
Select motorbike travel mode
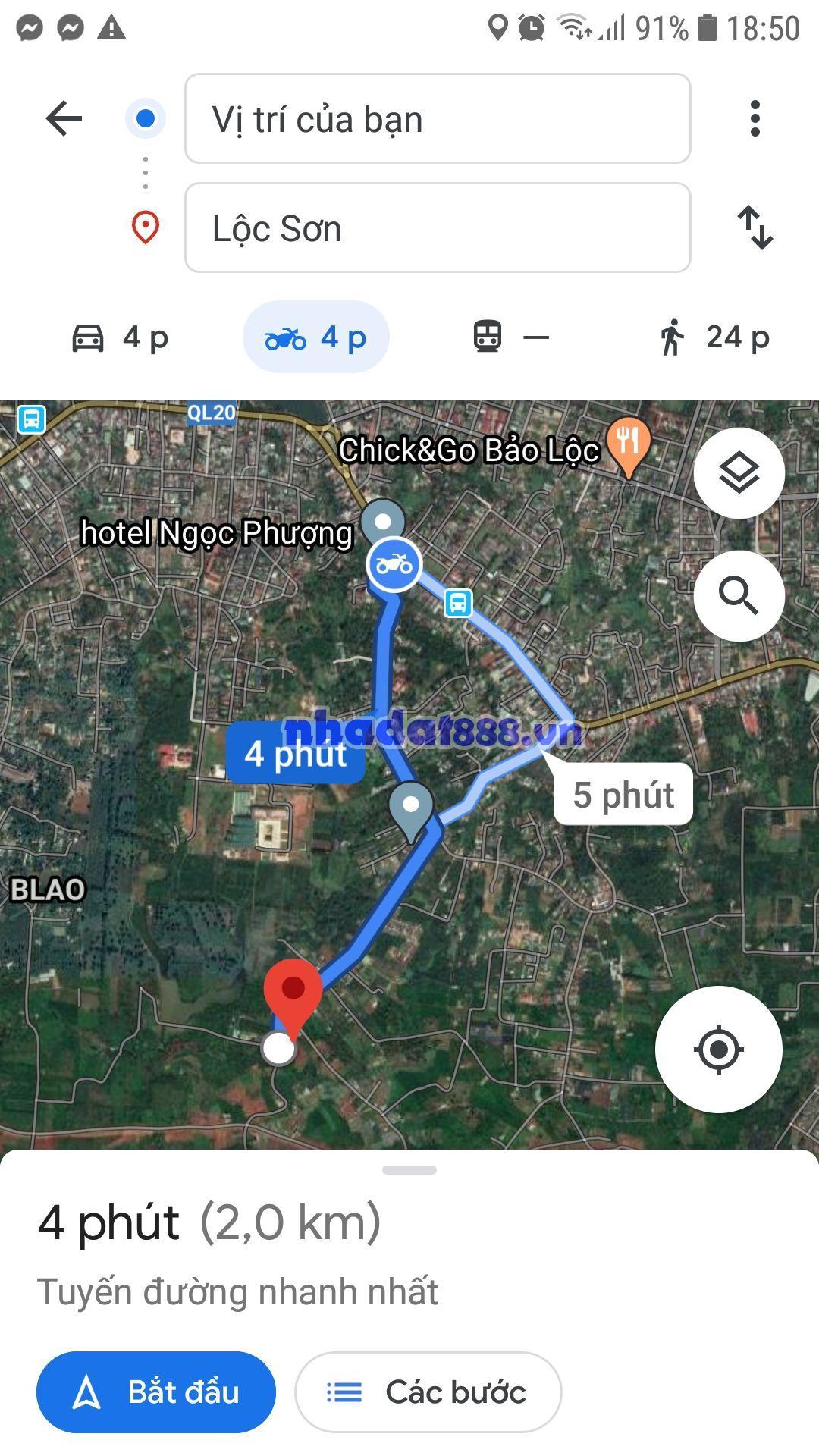pyautogui.click(x=315, y=337)
